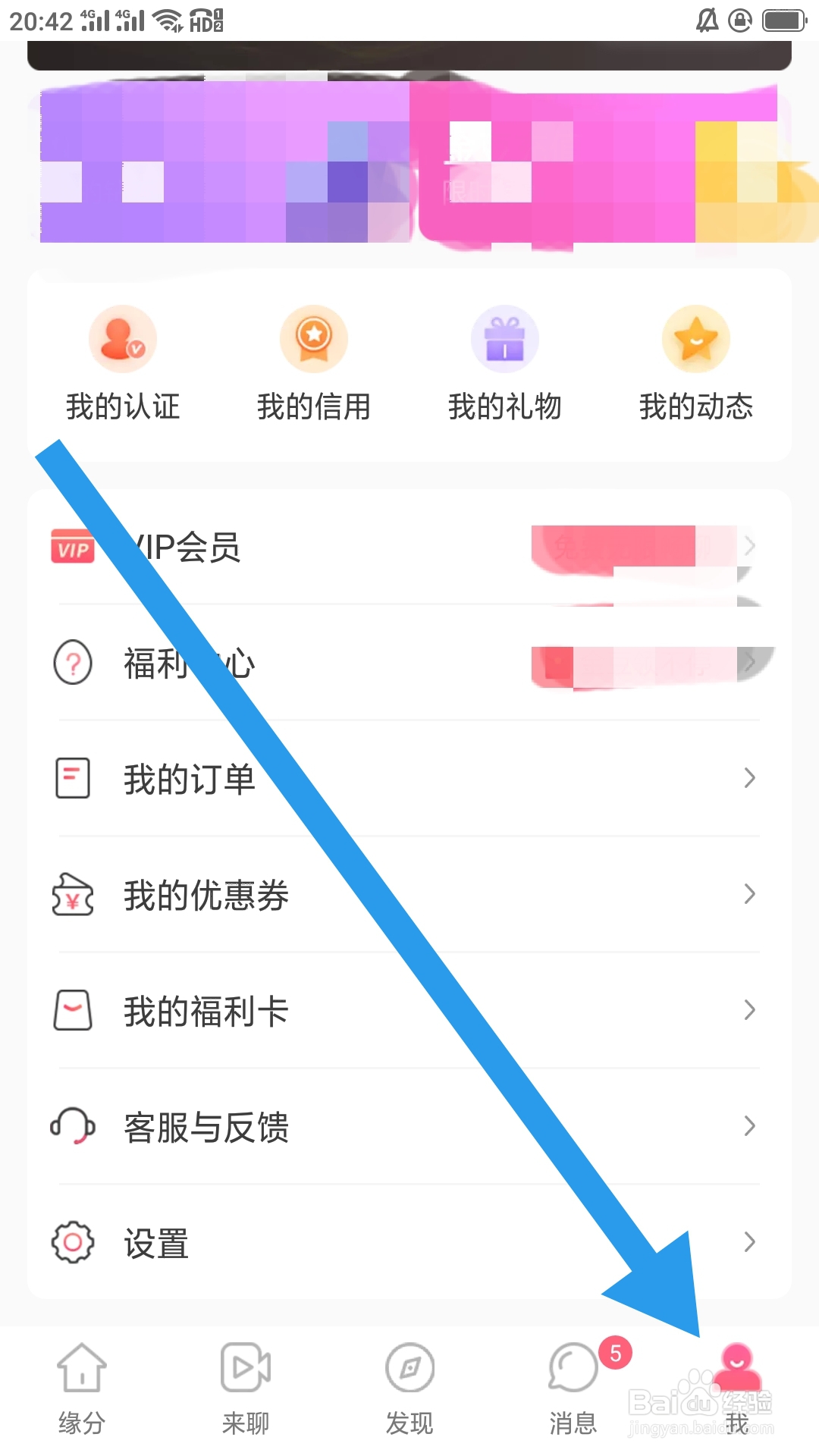Expand the 福利中心 row chevron
The height and width of the screenshot is (1456, 819).
point(749,662)
